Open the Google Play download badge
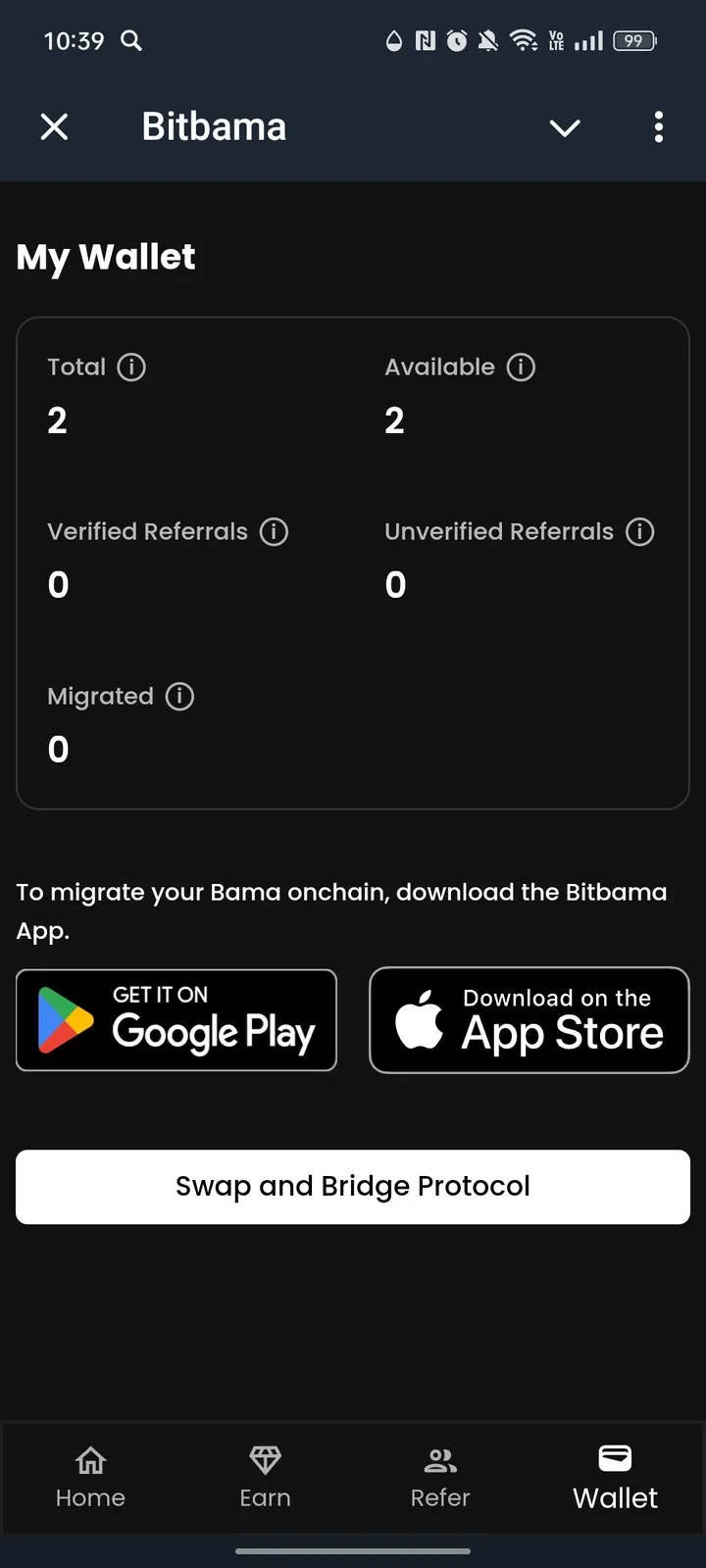Image resolution: width=706 pixels, height=1568 pixels. (176, 1020)
